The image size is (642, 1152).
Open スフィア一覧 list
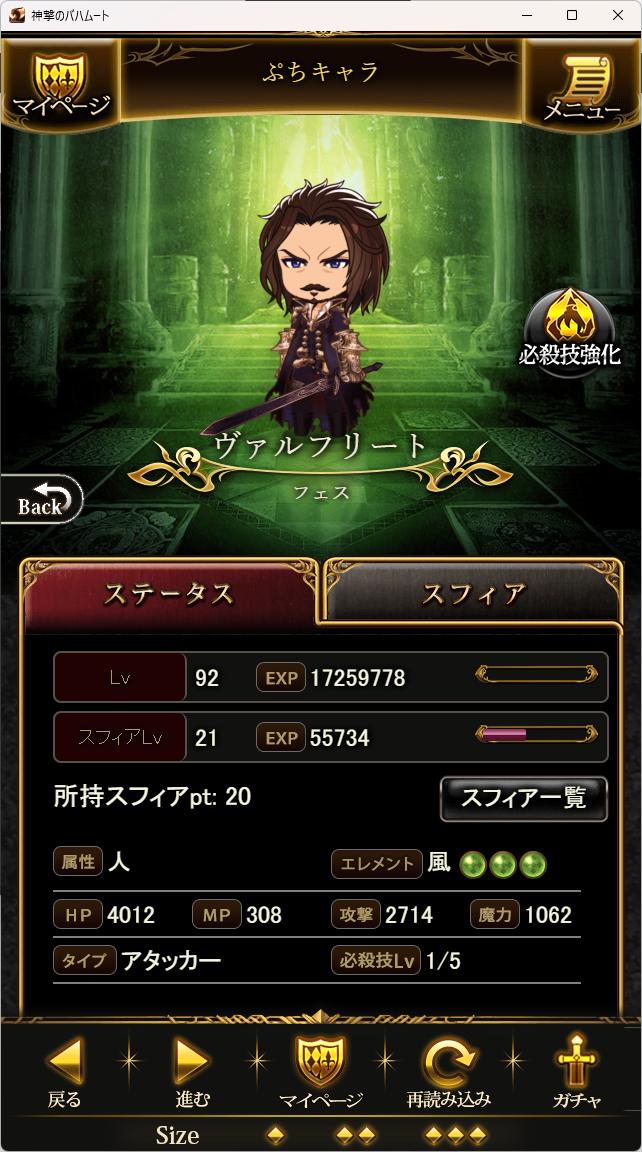(523, 798)
